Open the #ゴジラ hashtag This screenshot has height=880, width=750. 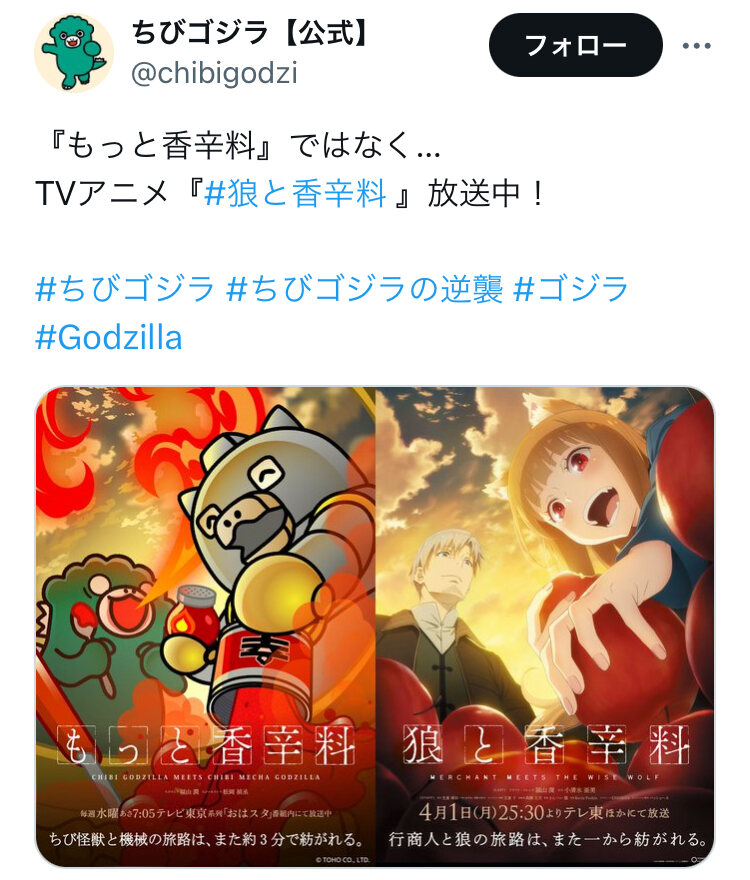point(571,289)
